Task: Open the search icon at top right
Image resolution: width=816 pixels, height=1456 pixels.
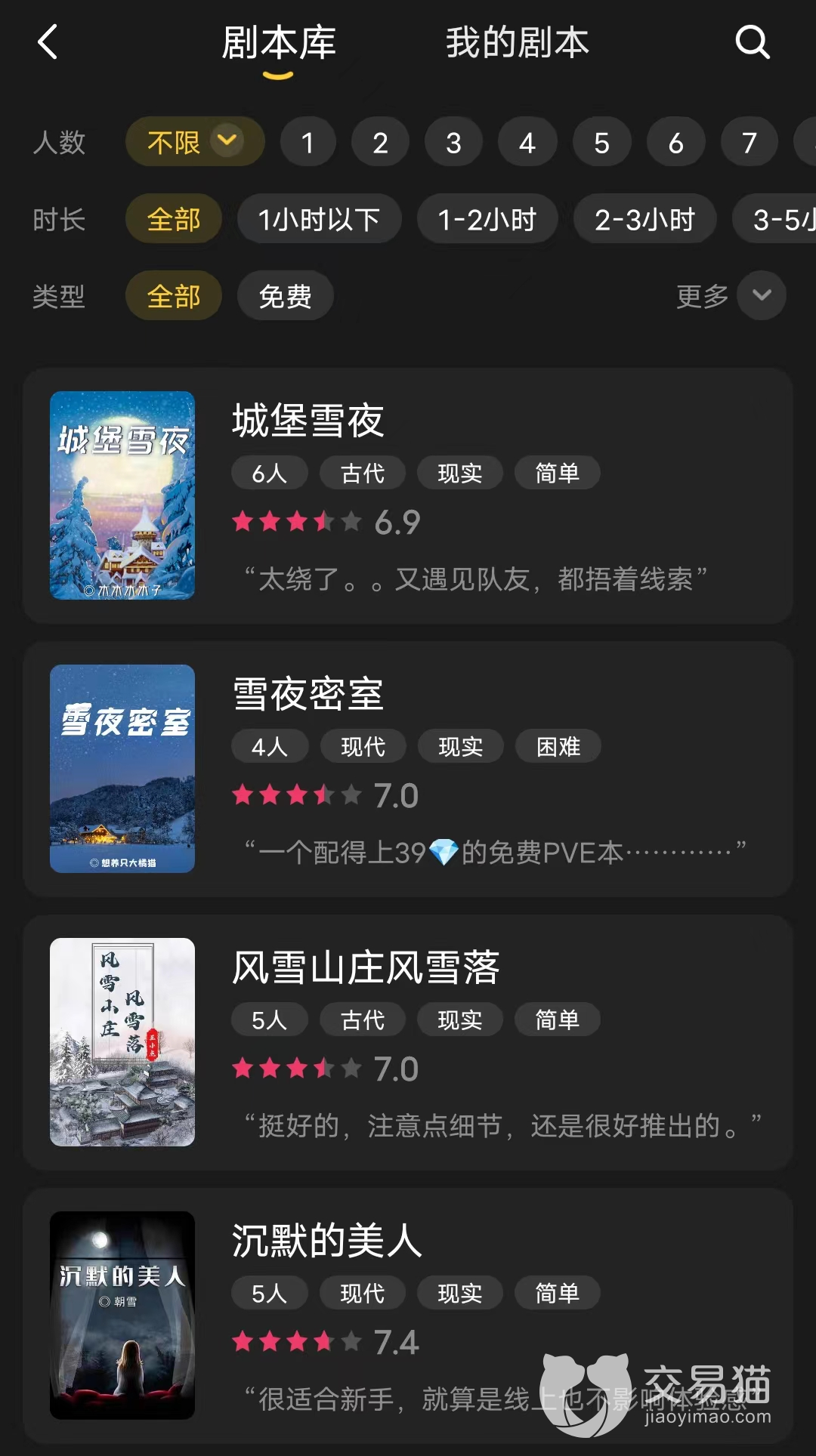Action: (x=753, y=42)
